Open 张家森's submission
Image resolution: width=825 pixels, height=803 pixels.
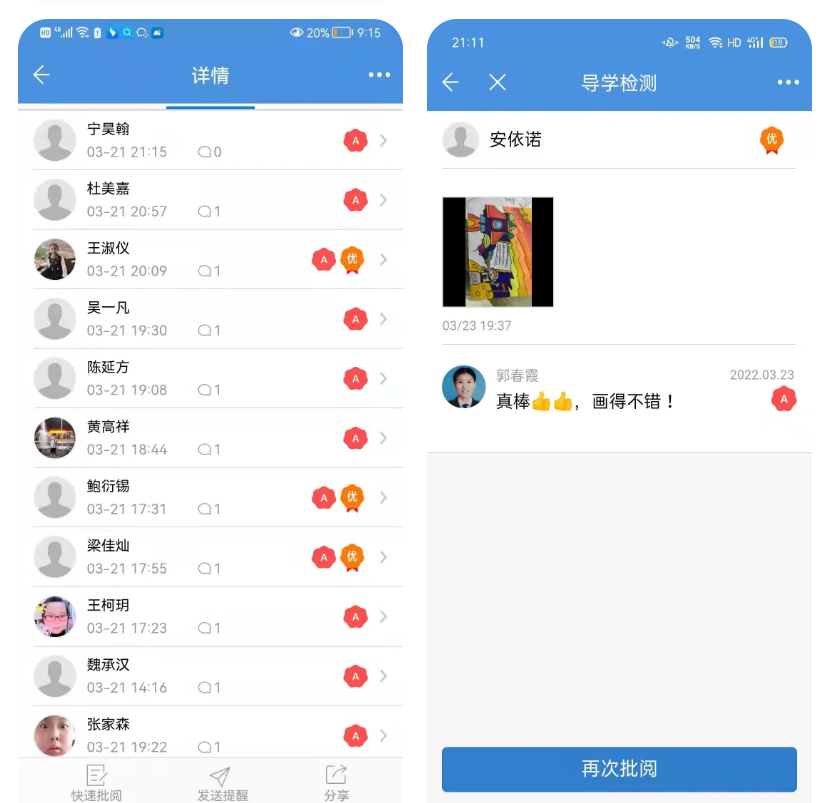(x=210, y=736)
